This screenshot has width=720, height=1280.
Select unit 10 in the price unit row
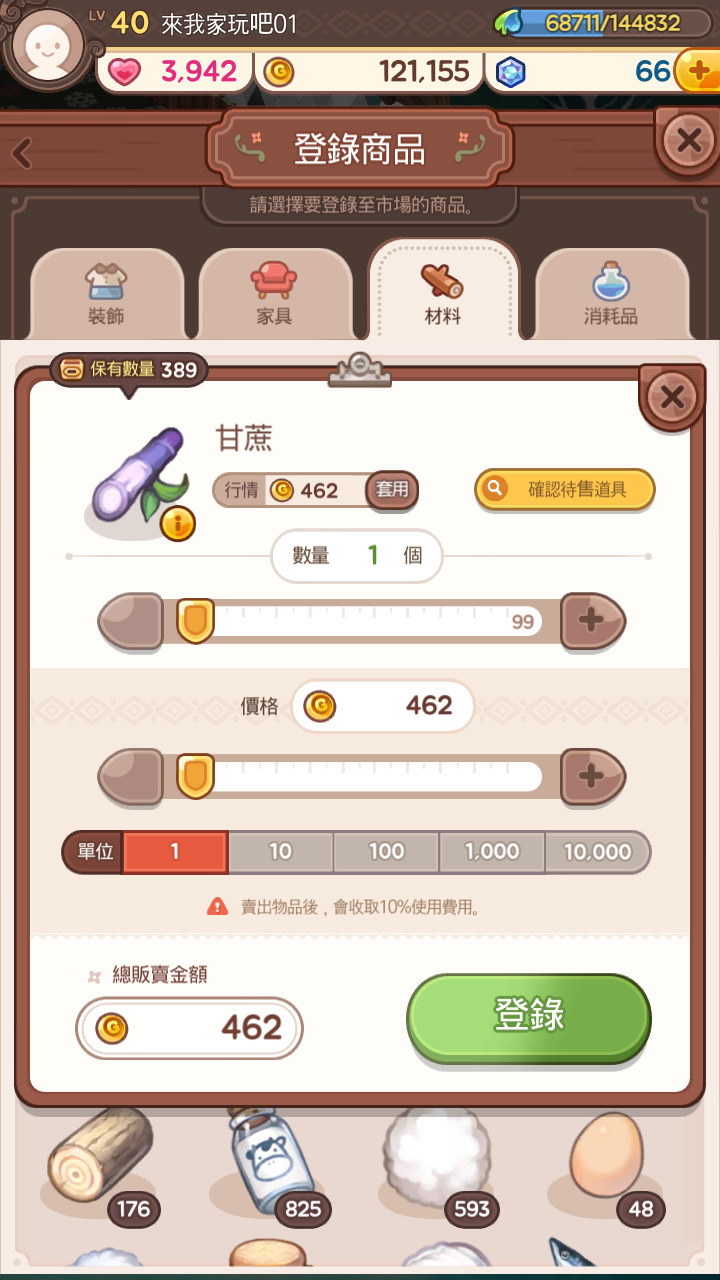[280, 852]
